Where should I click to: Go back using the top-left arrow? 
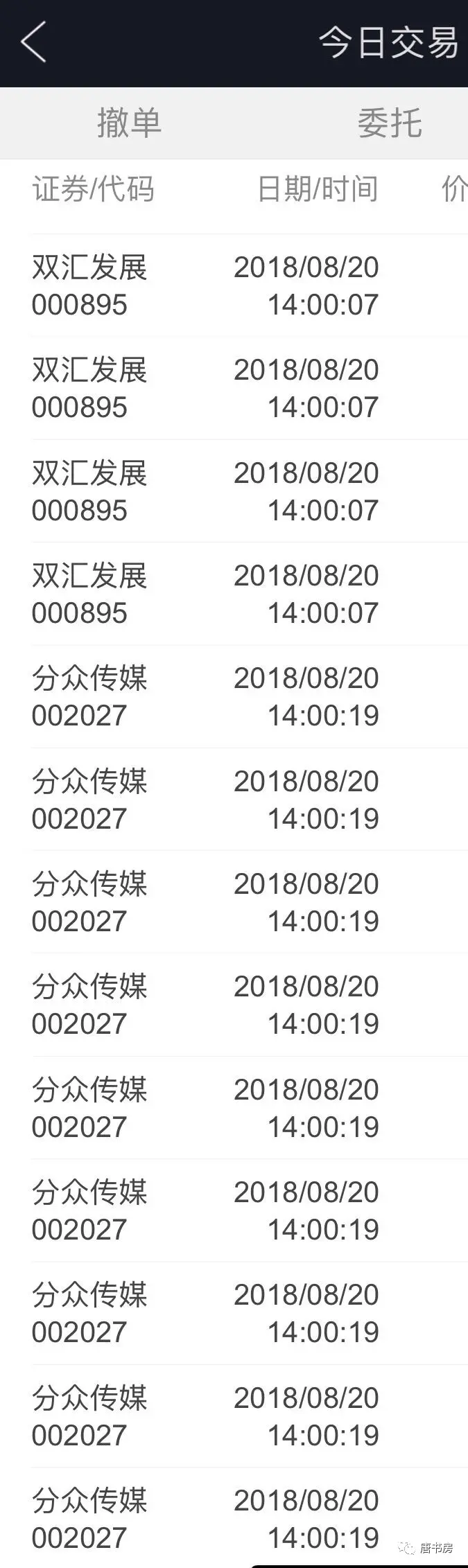(33, 42)
